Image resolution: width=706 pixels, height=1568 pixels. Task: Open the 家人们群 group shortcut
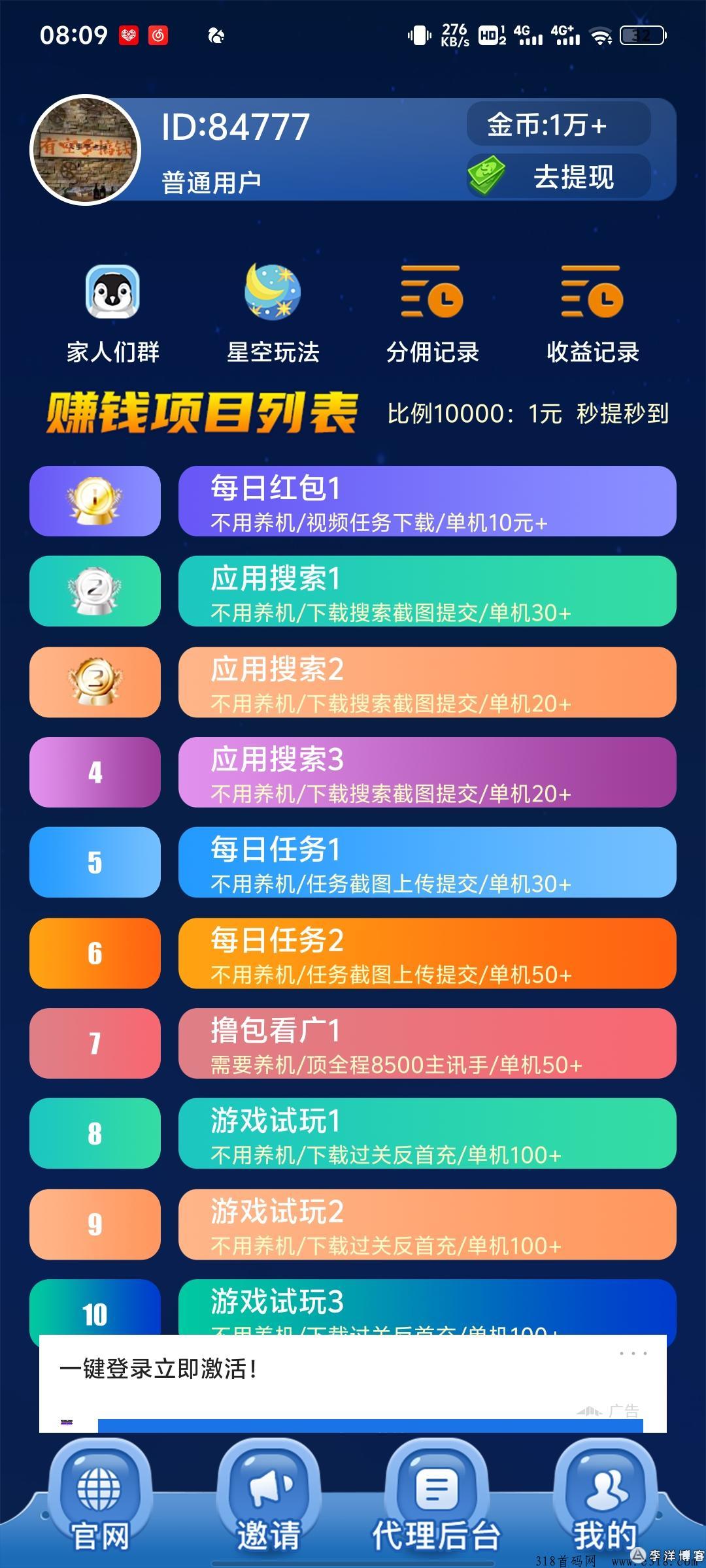click(112, 314)
